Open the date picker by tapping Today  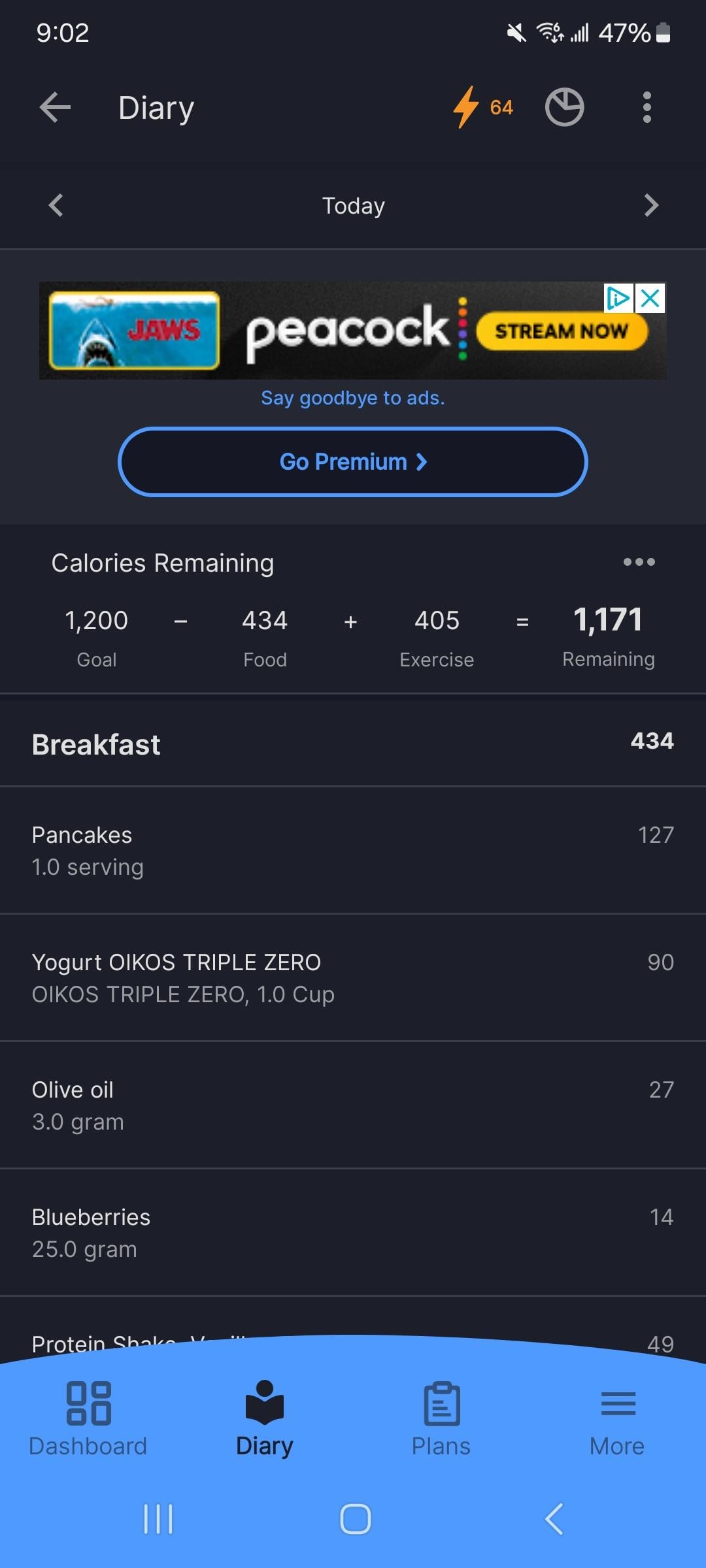click(353, 206)
